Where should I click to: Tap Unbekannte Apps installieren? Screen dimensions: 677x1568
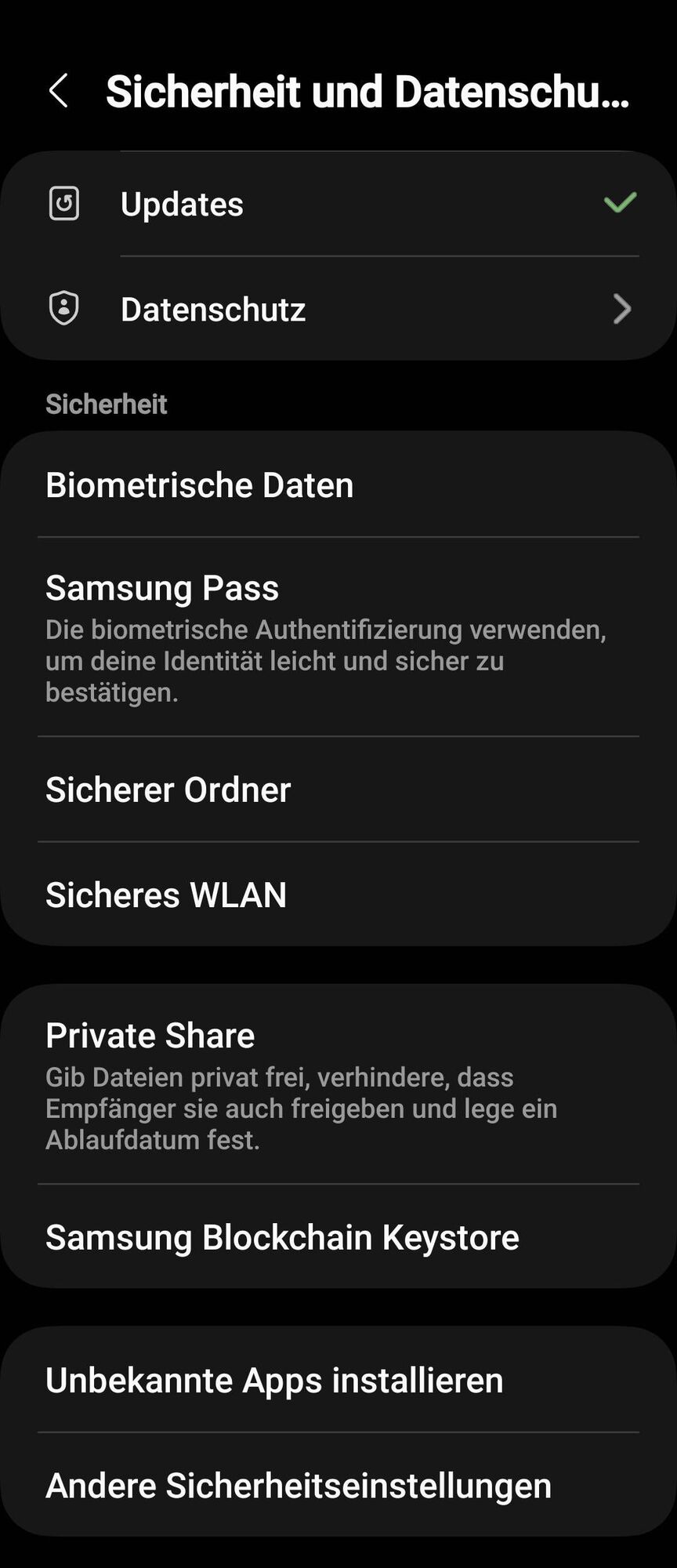point(274,1380)
